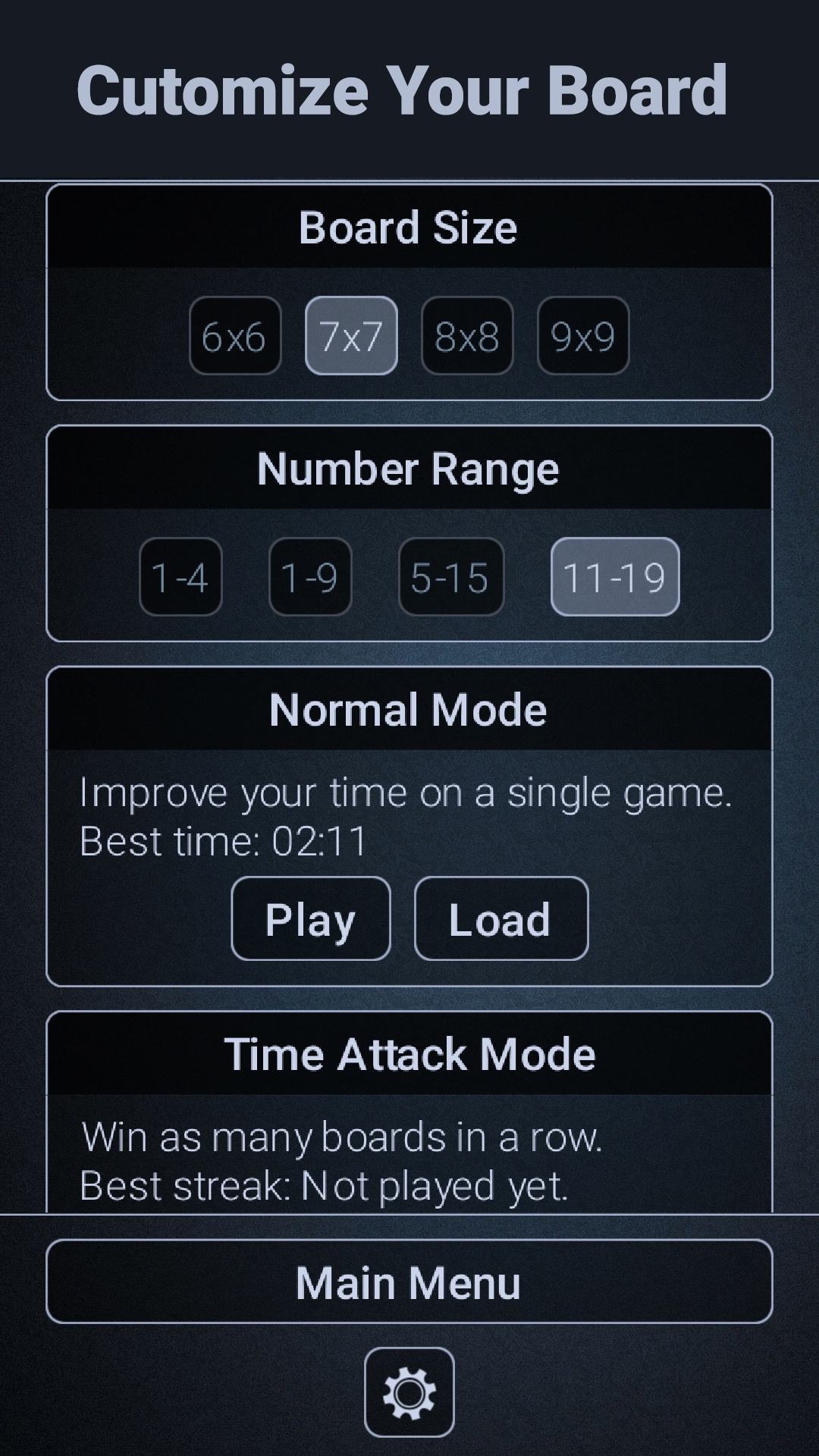Screen dimensions: 819x1456
Task: Choose the 5-15 number range
Action: click(x=451, y=577)
